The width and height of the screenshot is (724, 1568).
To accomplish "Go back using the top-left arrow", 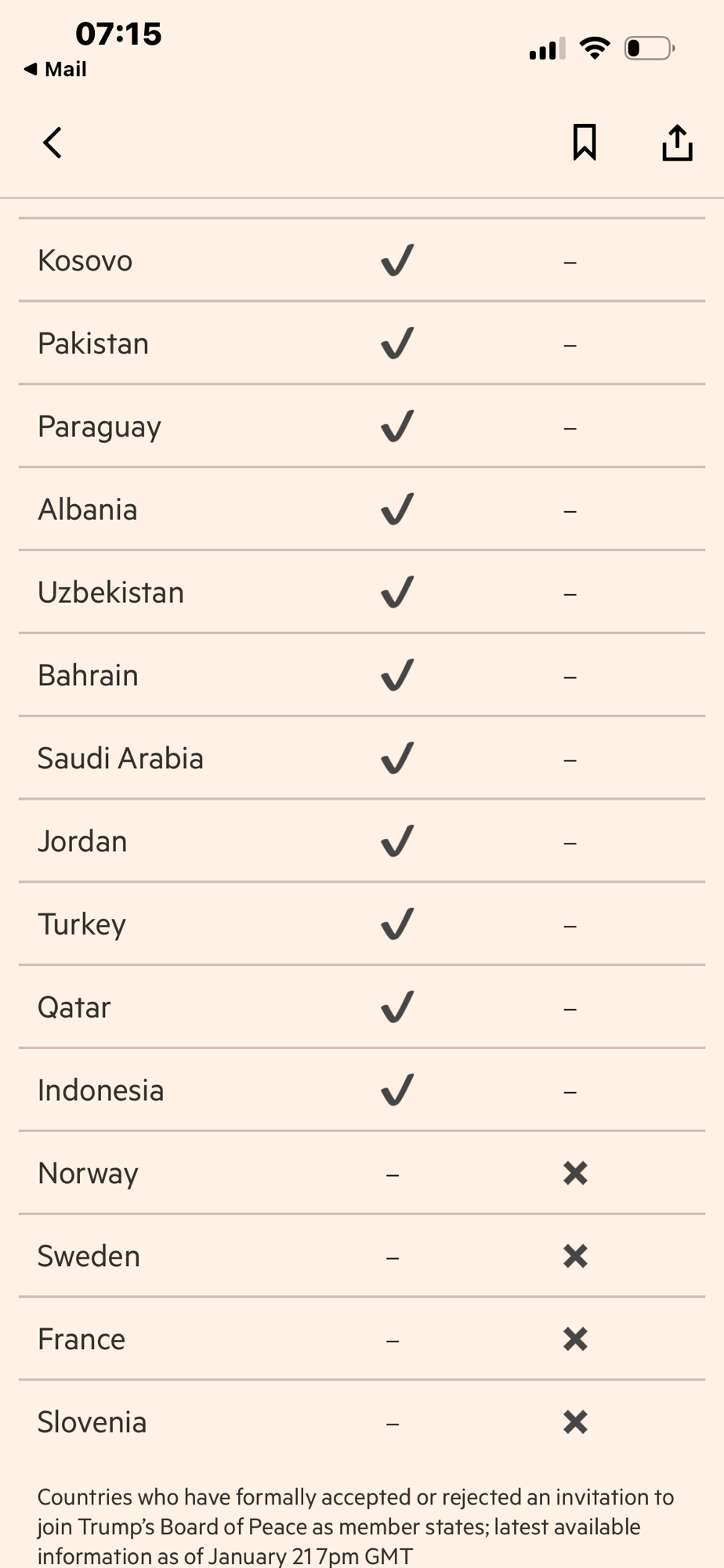I will [x=52, y=143].
